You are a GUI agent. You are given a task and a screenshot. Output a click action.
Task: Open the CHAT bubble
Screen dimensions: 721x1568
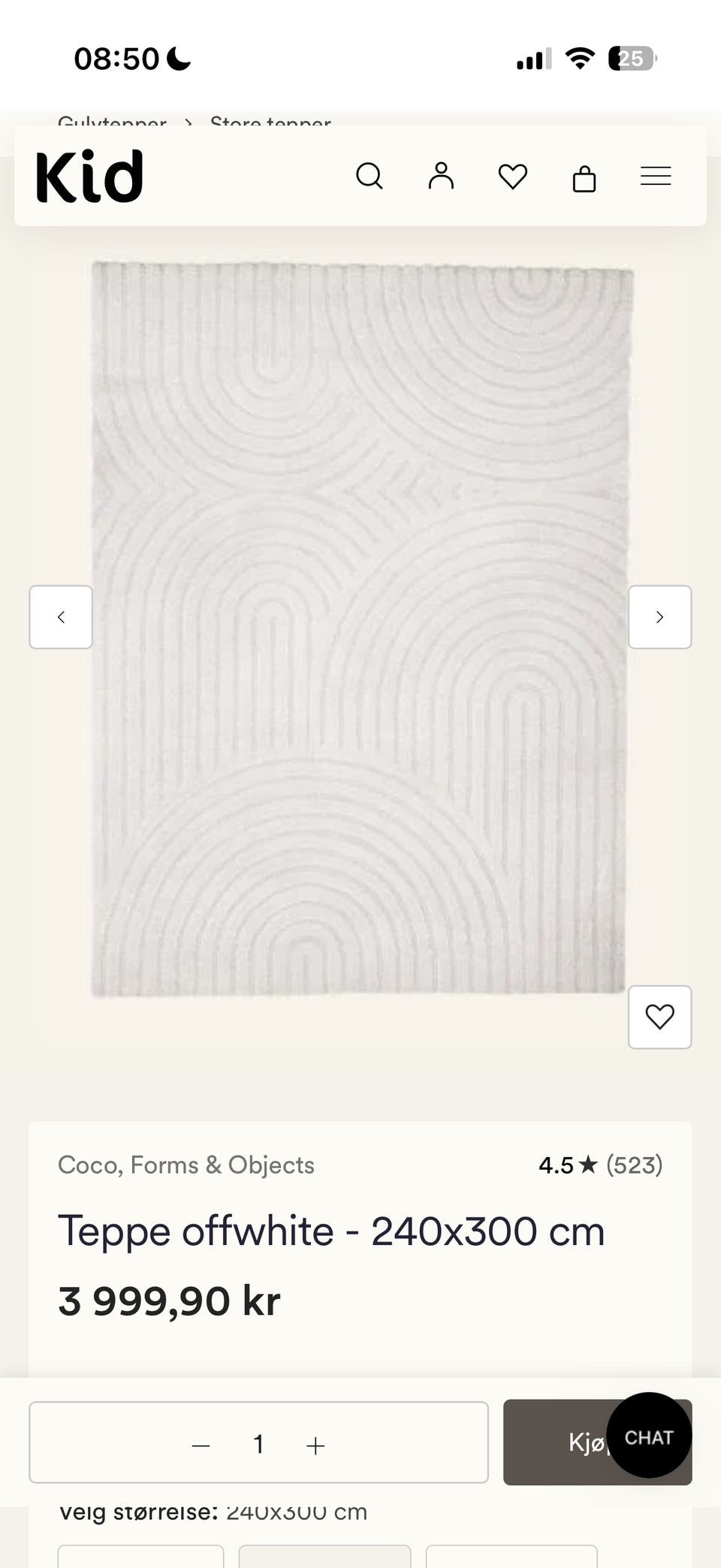649,1435
